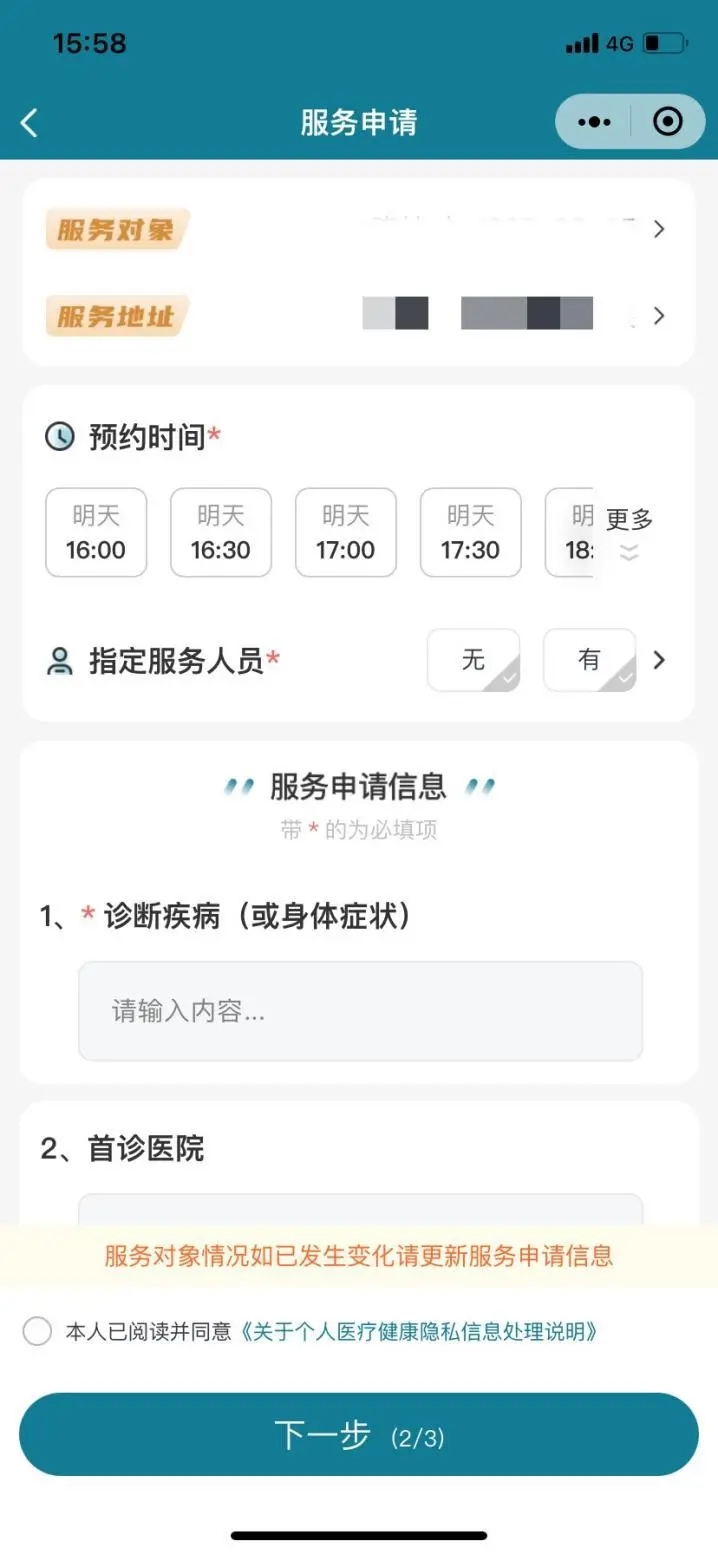Go back with the top-left arrow
The height and width of the screenshot is (1554, 718).
point(29,123)
